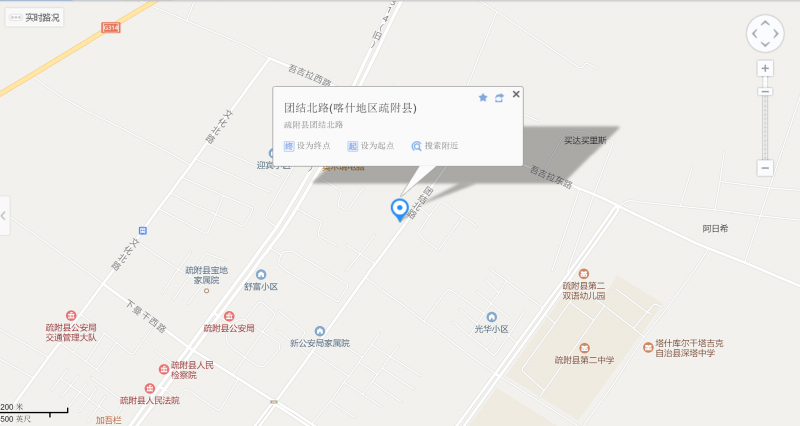The width and height of the screenshot is (800, 426).
Task: Expand the collapsed left side panel
Action: click(x=4, y=215)
